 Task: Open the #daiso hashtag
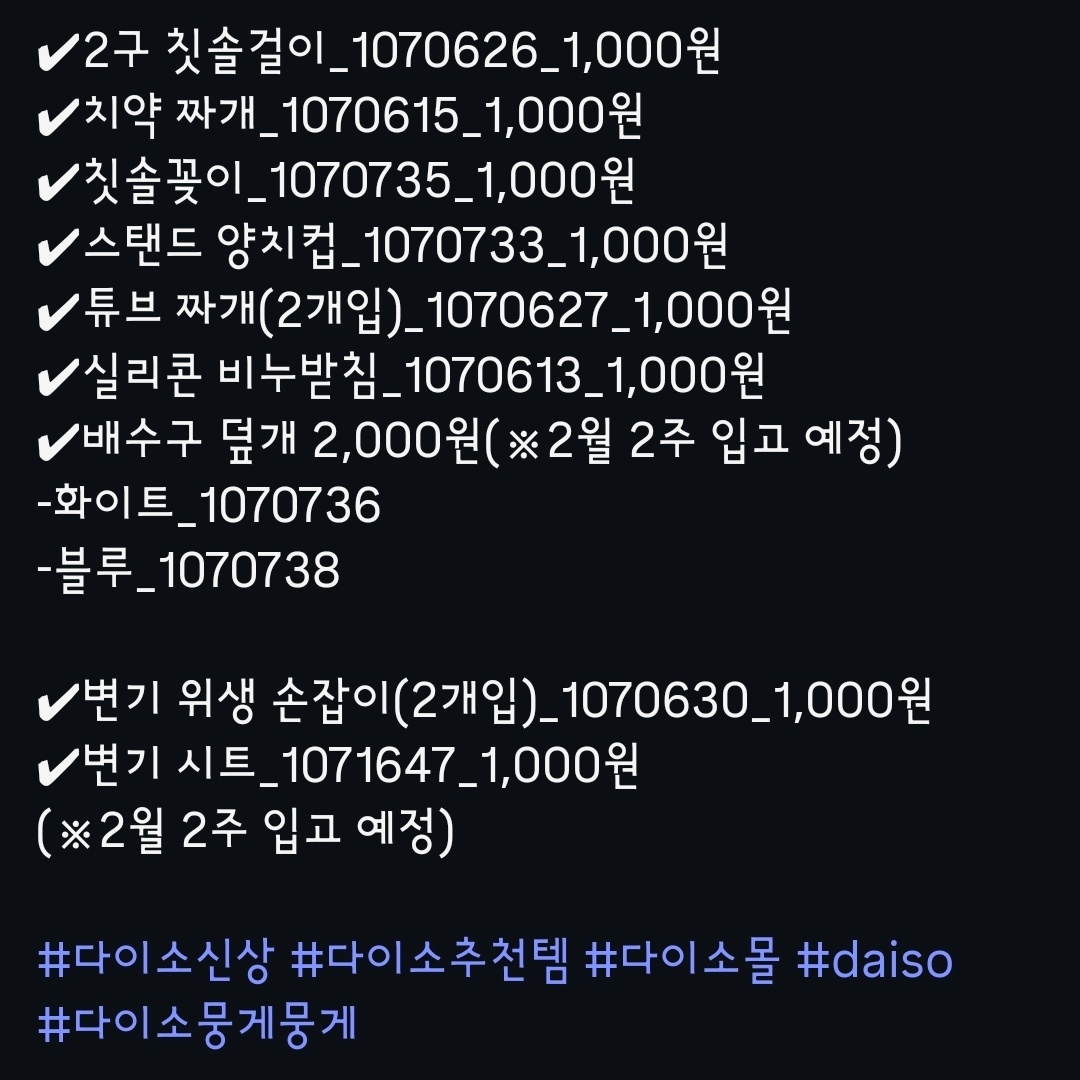click(x=873, y=962)
